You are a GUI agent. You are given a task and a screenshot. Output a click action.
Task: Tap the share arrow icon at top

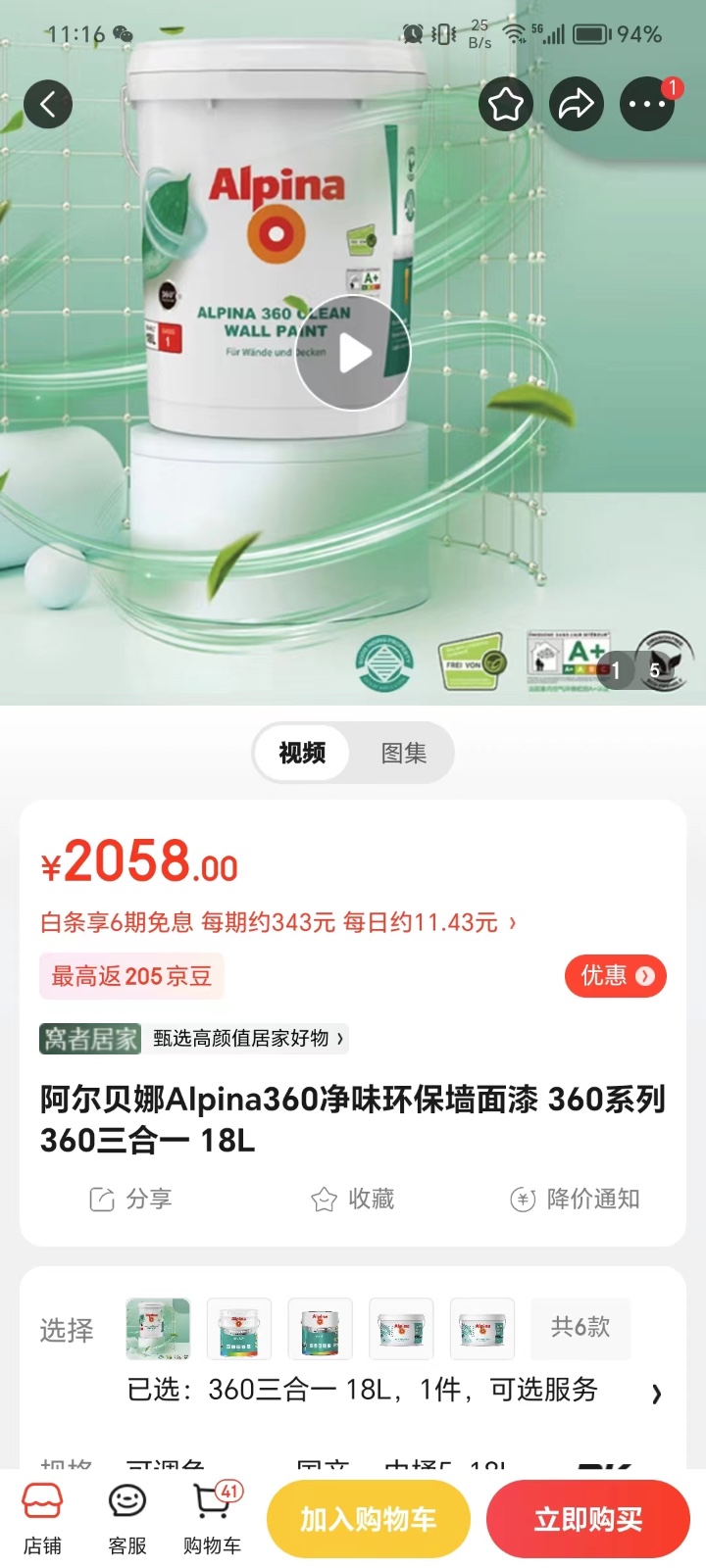pyautogui.click(x=577, y=104)
